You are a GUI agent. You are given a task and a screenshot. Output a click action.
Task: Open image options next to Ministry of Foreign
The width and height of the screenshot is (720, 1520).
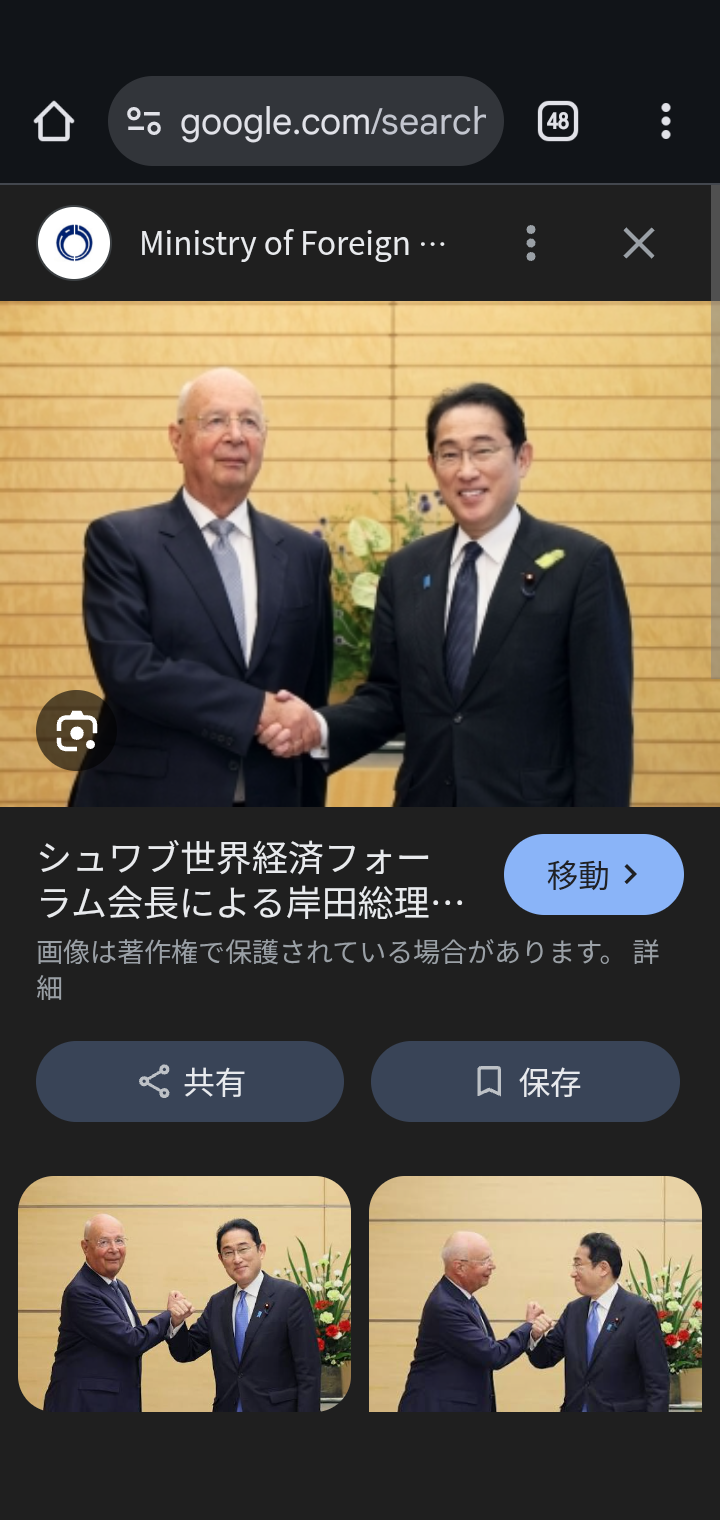(531, 243)
